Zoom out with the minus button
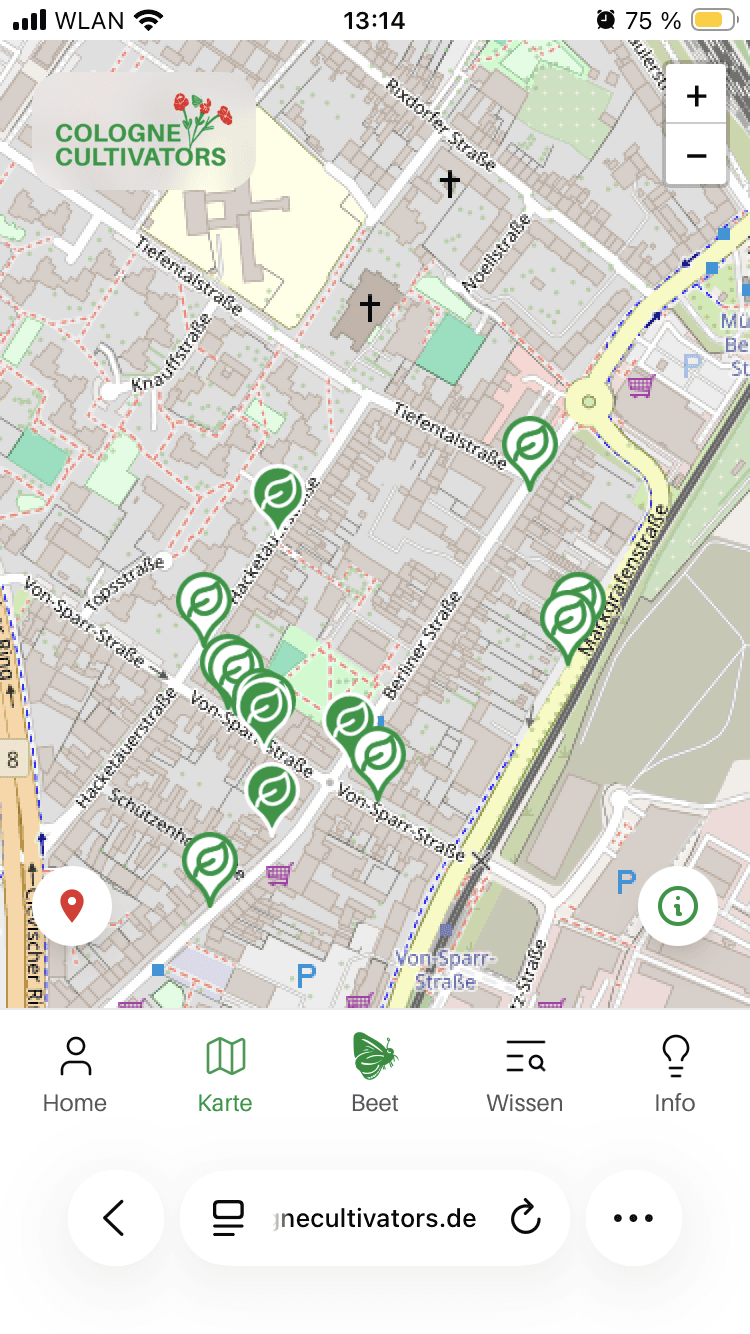The width and height of the screenshot is (750, 1334). pos(696,155)
